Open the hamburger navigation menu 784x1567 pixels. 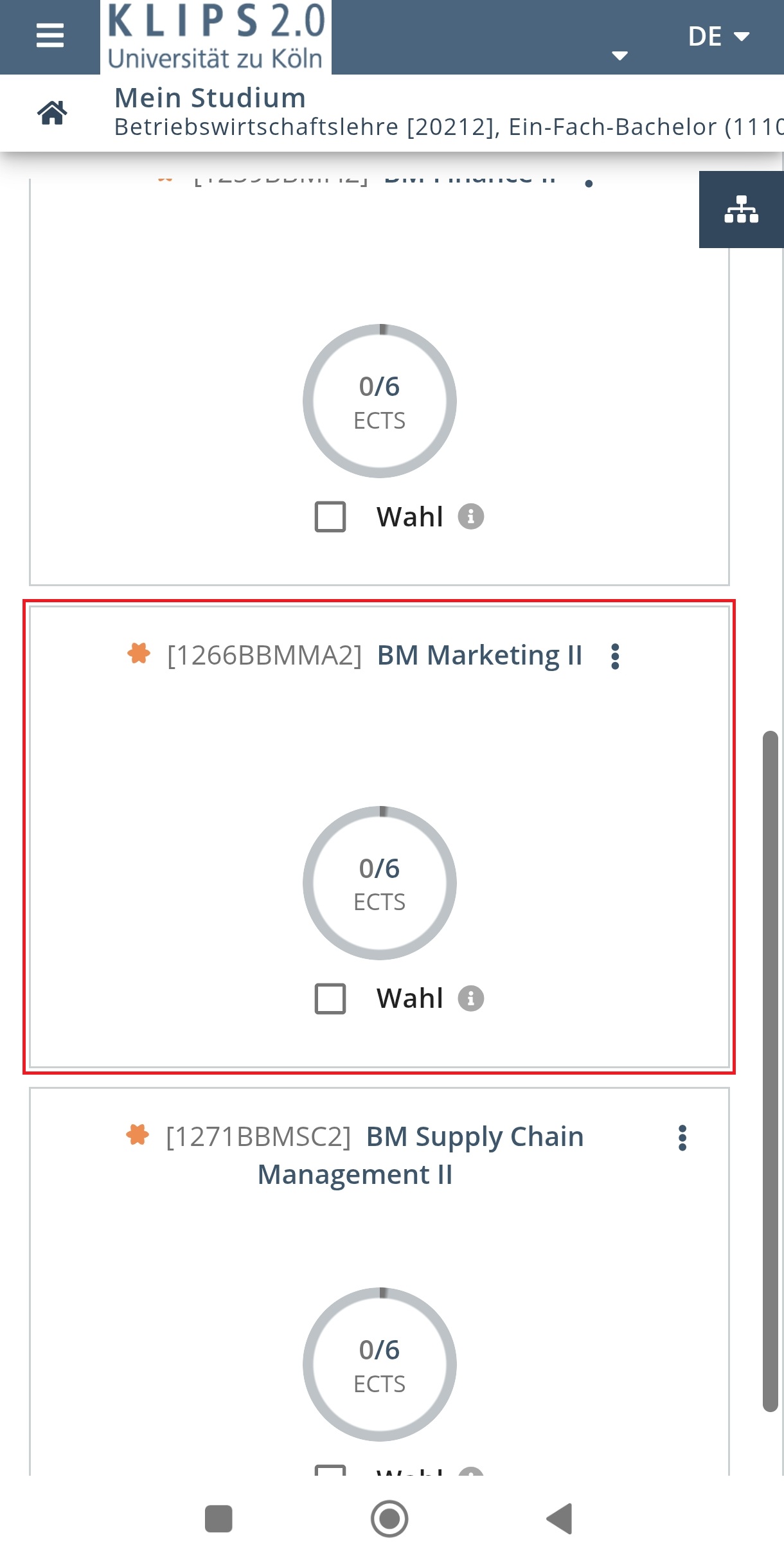point(50,36)
